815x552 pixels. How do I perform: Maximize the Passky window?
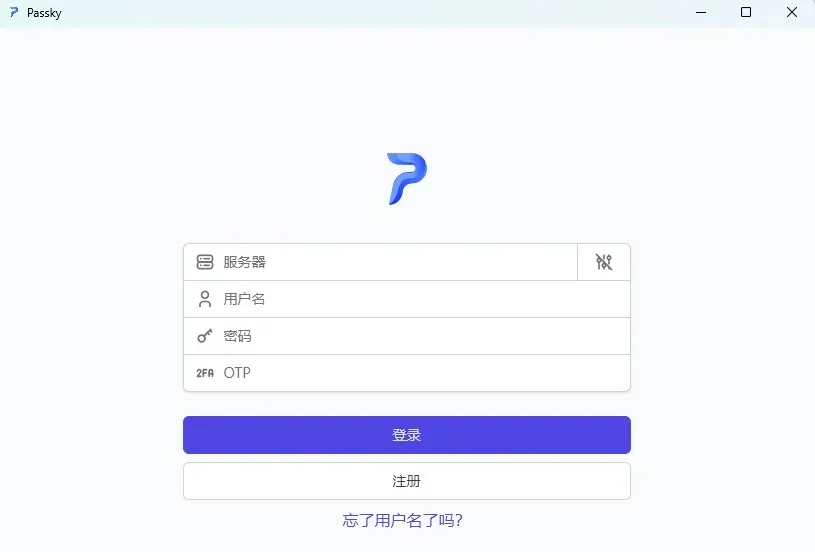tap(746, 13)
